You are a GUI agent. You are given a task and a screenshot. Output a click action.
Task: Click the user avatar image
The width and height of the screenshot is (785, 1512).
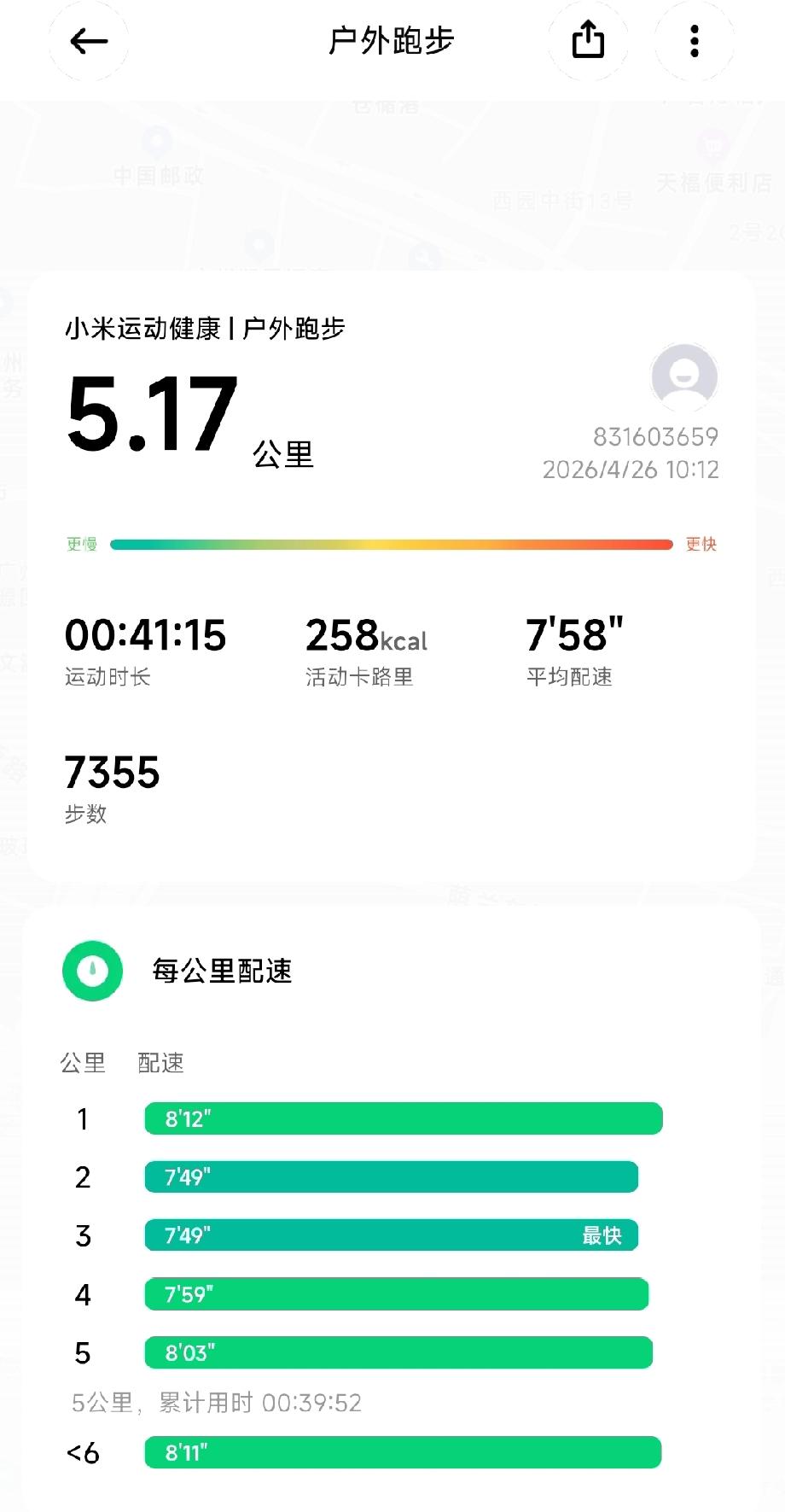click(683, 376)
